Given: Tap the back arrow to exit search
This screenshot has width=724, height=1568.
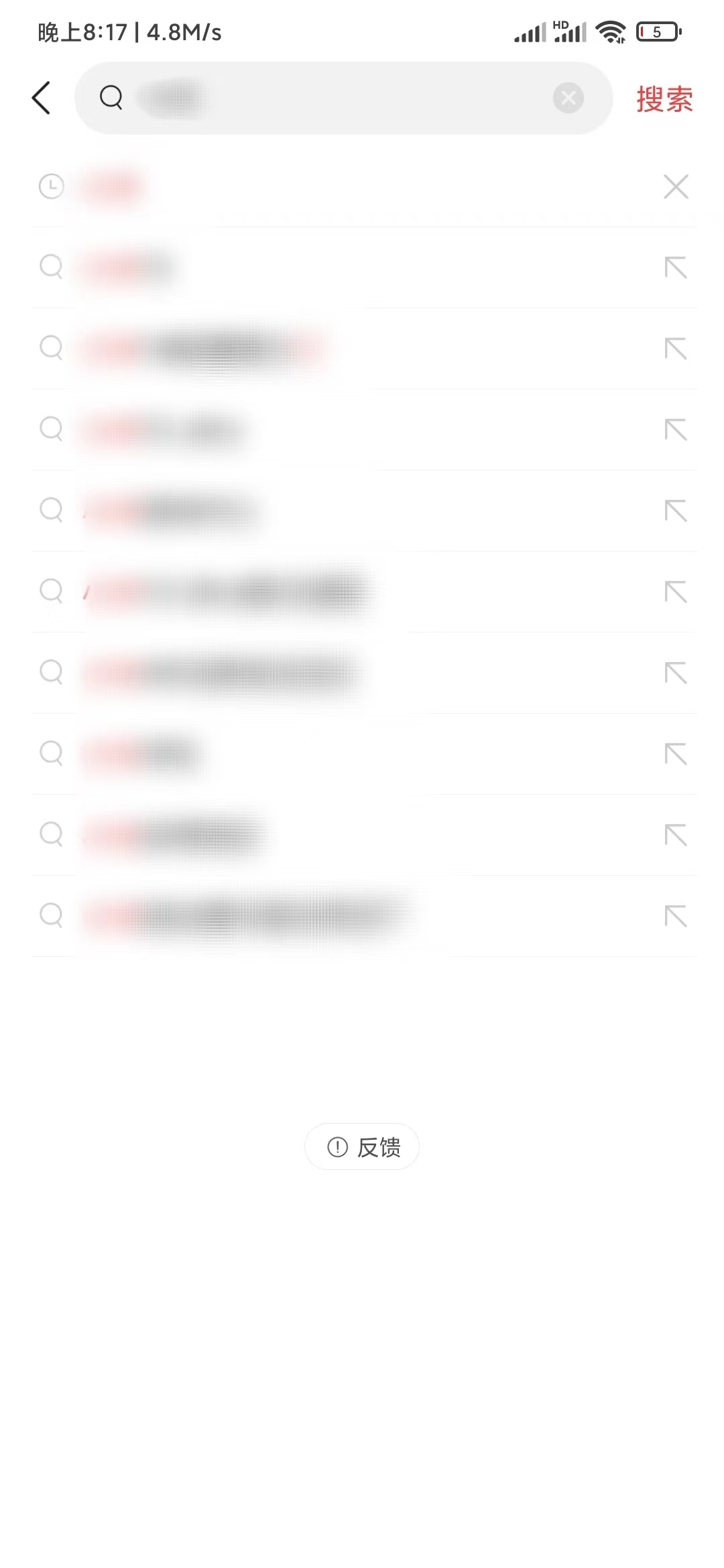Looking at the screenshot, I should pyautogui.click(x=42, y=96).
